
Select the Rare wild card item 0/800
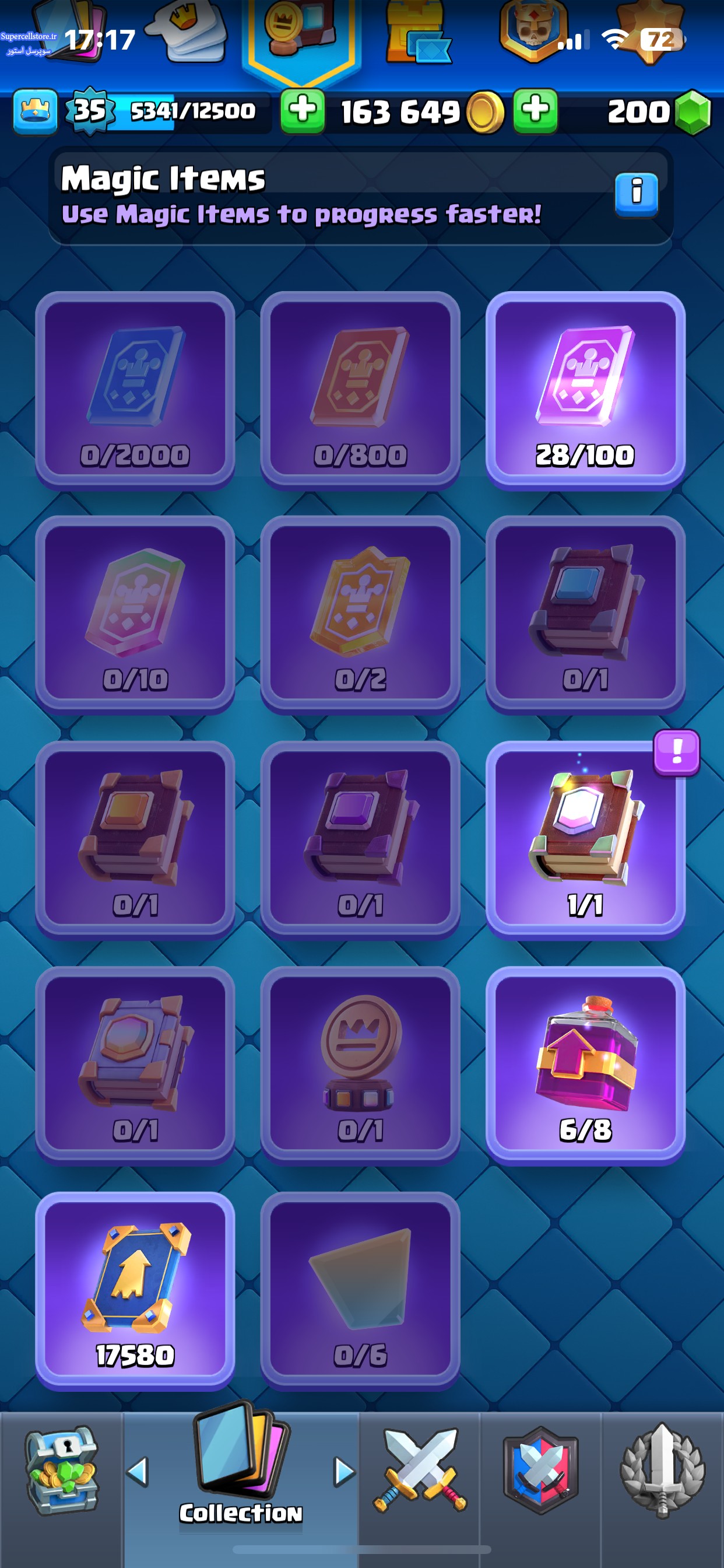[360, 390]
